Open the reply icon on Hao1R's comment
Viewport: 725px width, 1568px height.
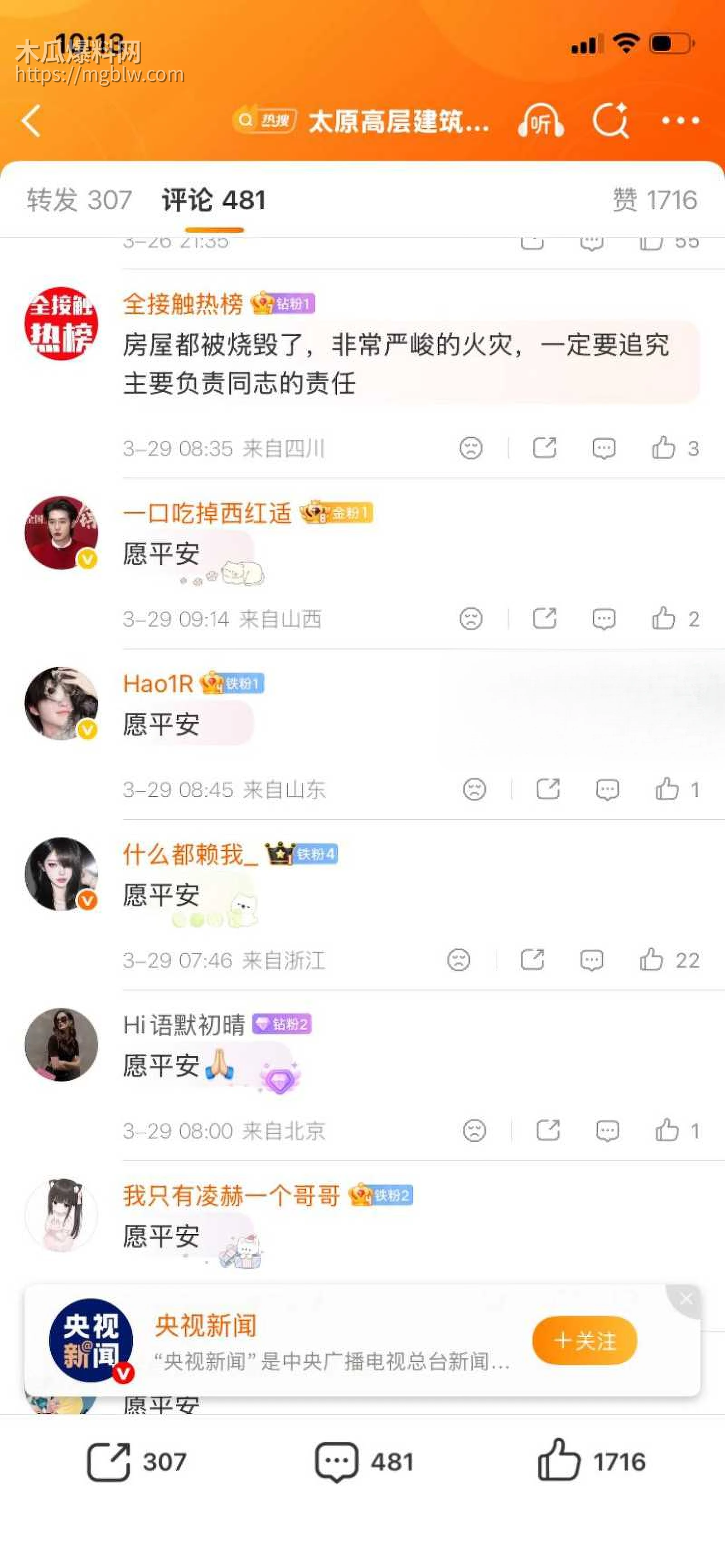click(605, 789)
